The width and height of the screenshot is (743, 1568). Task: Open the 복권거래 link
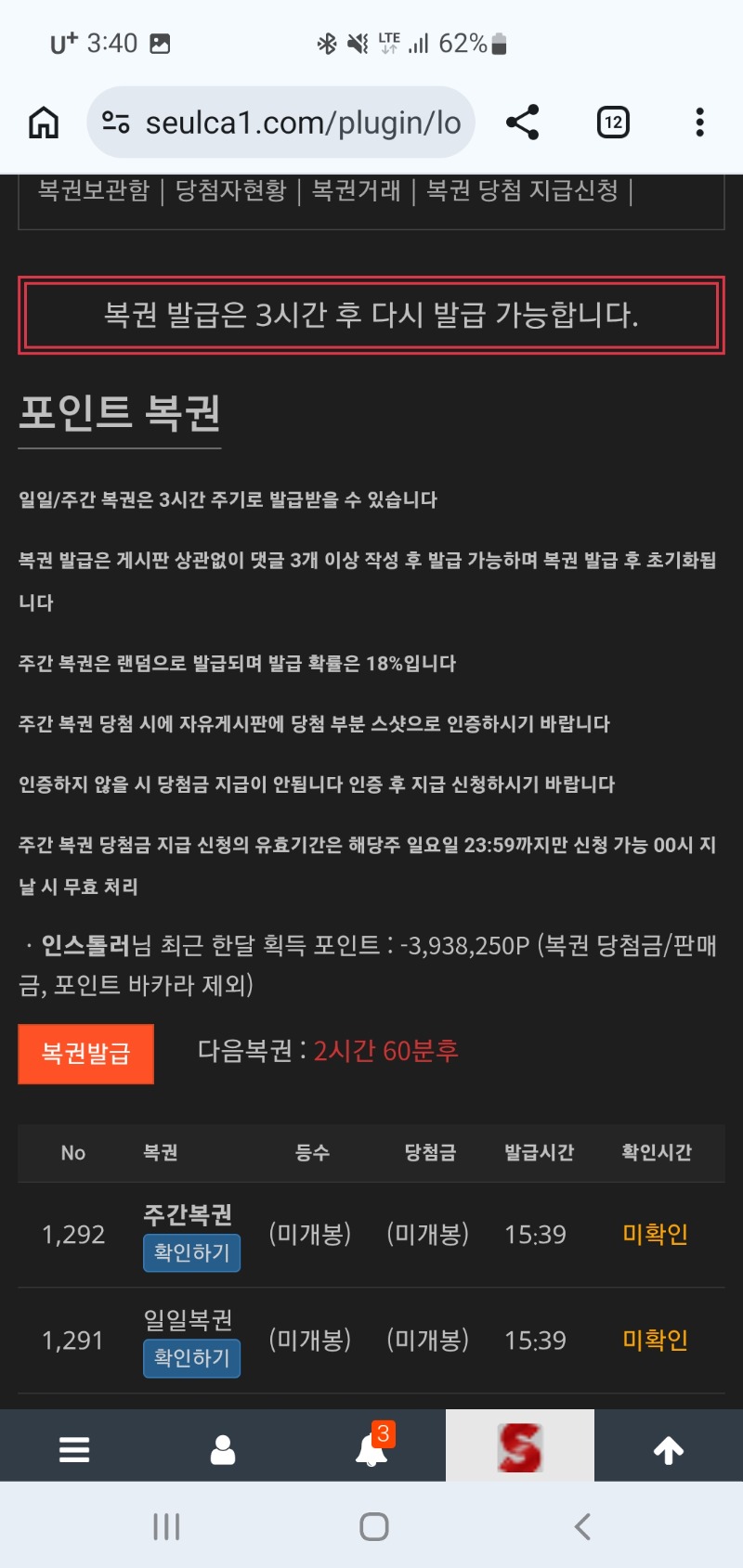[357, 190]
